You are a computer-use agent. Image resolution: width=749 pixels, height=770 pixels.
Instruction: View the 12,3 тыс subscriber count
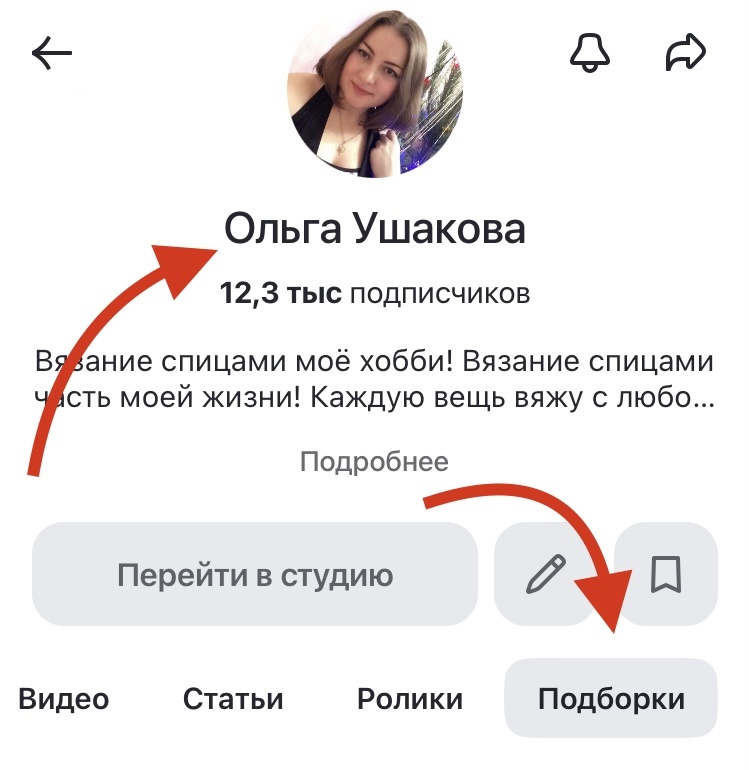pos(374,294)
